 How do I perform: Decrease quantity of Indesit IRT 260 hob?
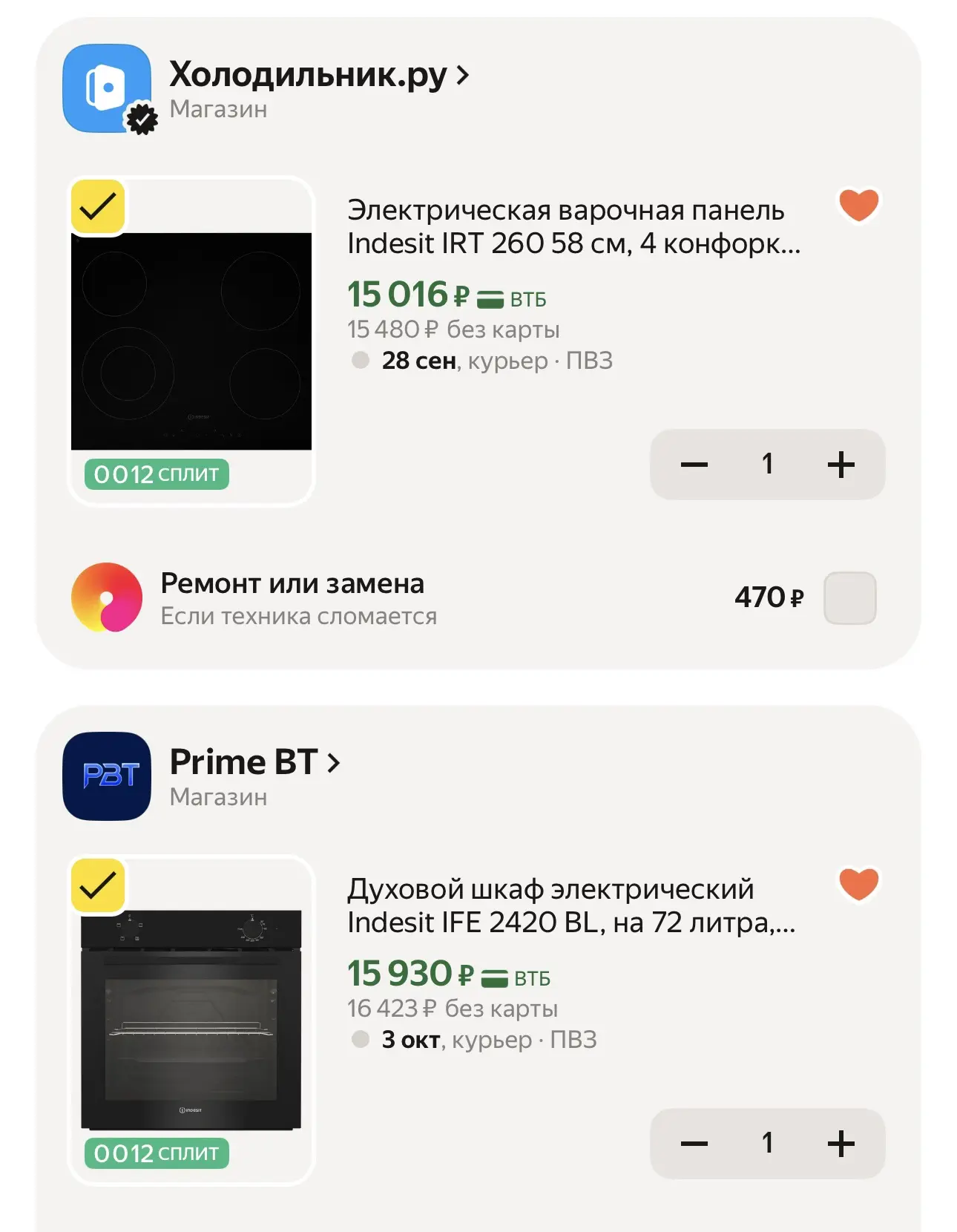(x=694, y=465)
